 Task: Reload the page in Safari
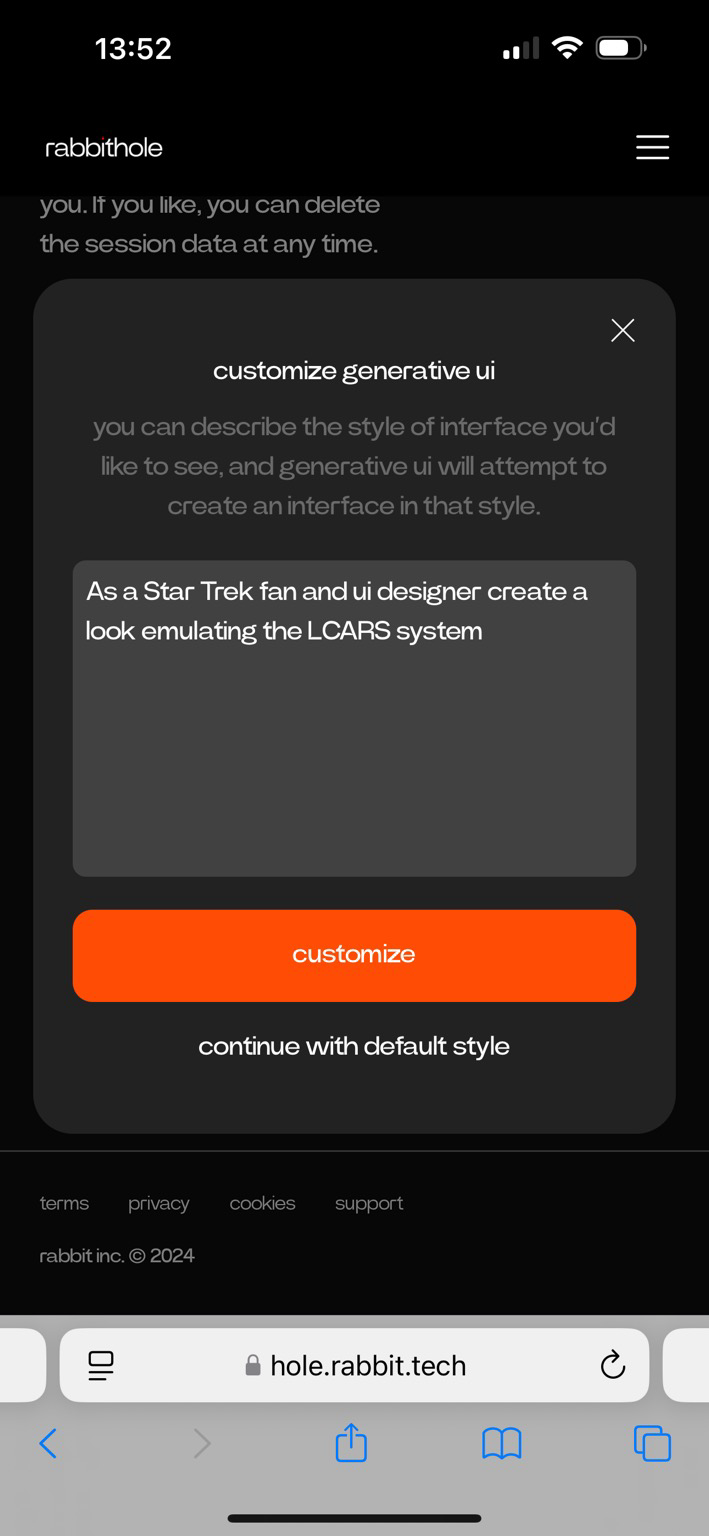pos(612,1365)
